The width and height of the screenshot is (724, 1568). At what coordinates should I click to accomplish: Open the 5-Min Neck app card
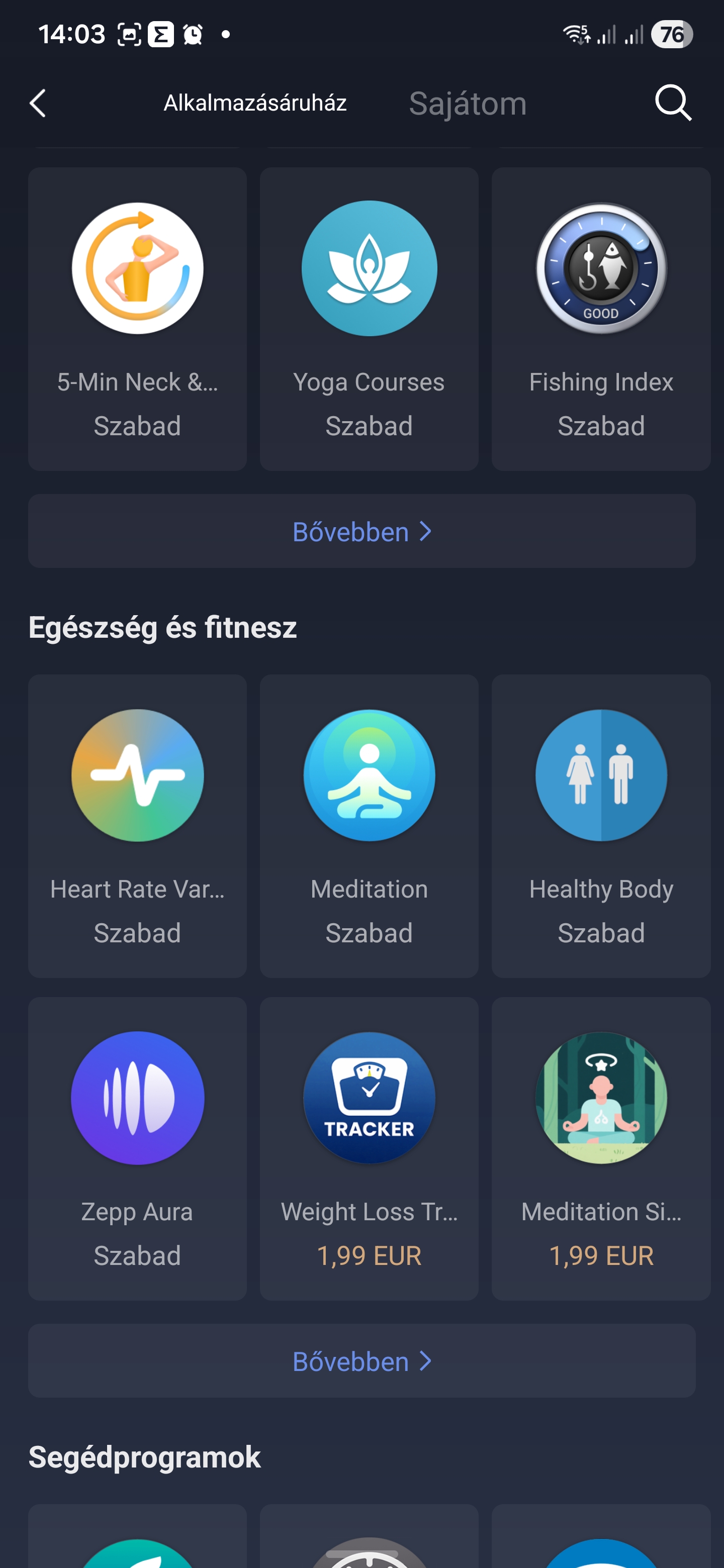pos(138,318)
